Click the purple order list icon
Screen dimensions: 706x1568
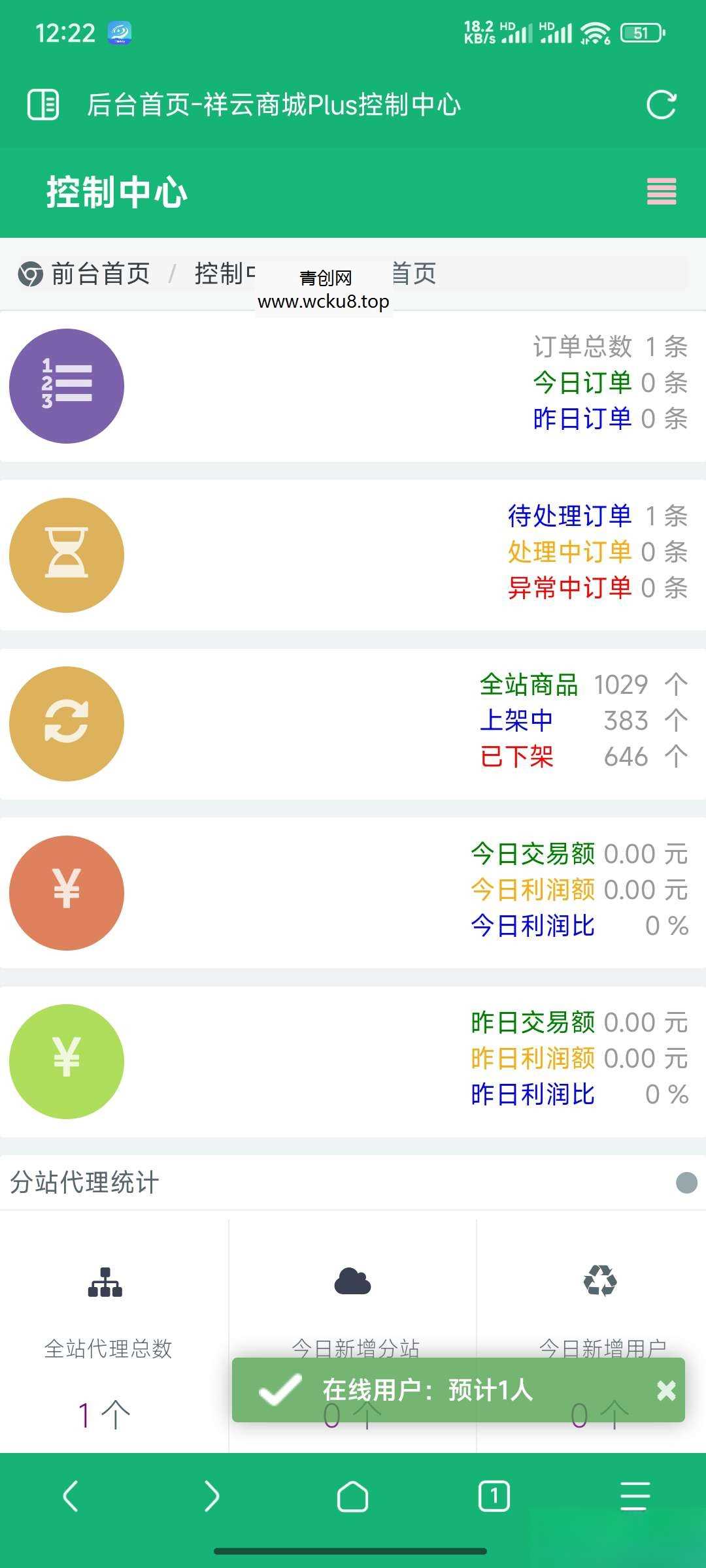click(x=66, y=385)
